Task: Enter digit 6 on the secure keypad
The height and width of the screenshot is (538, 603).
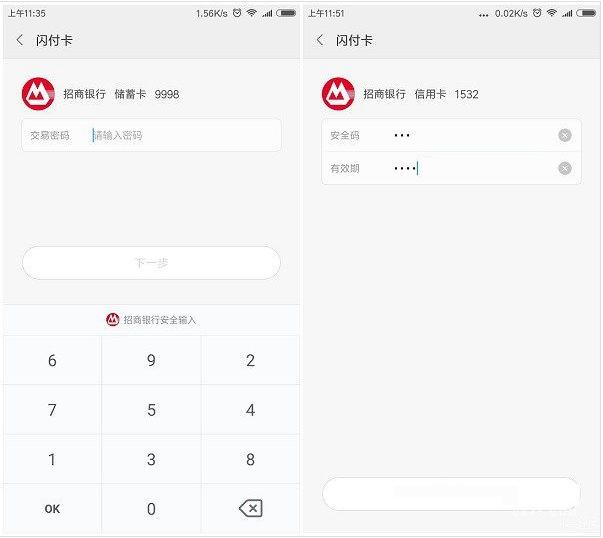Action: 52,361
